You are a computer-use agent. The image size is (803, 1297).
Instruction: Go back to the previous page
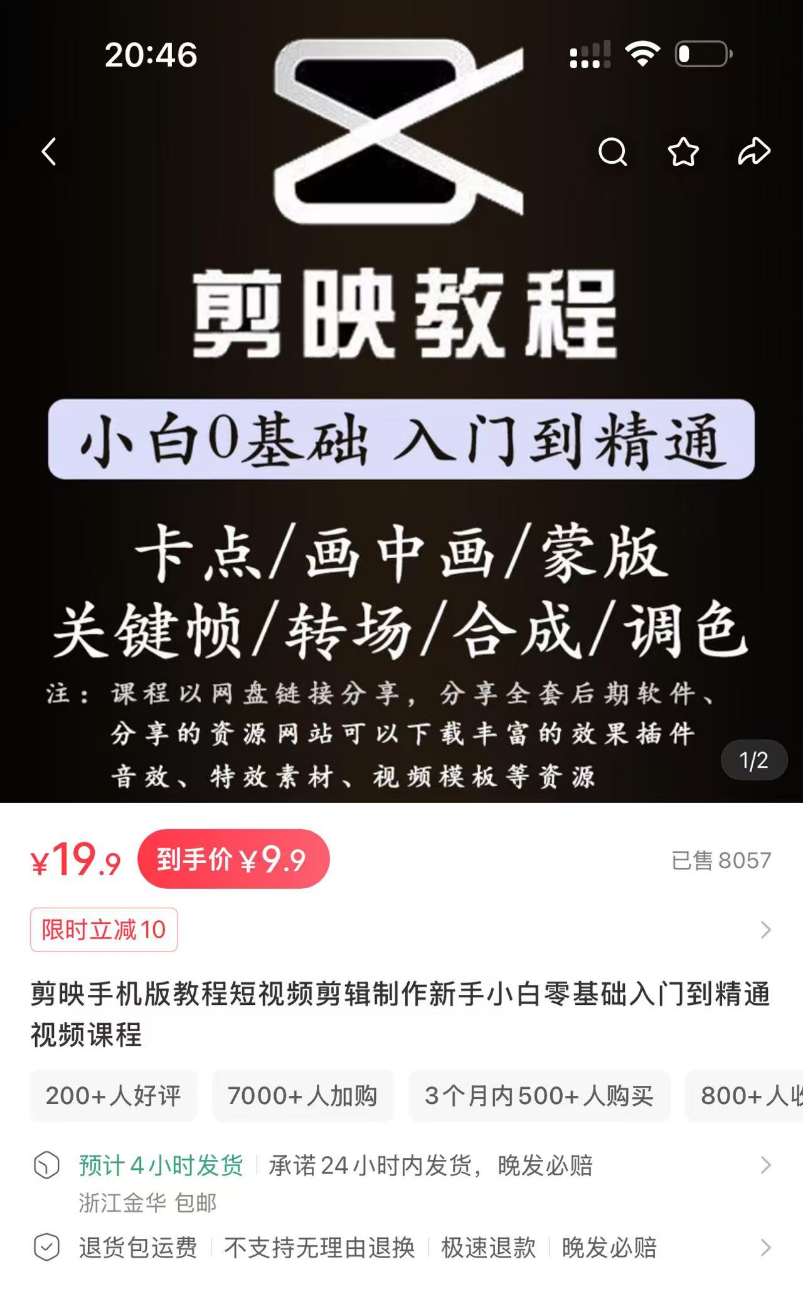click(49, 152)
